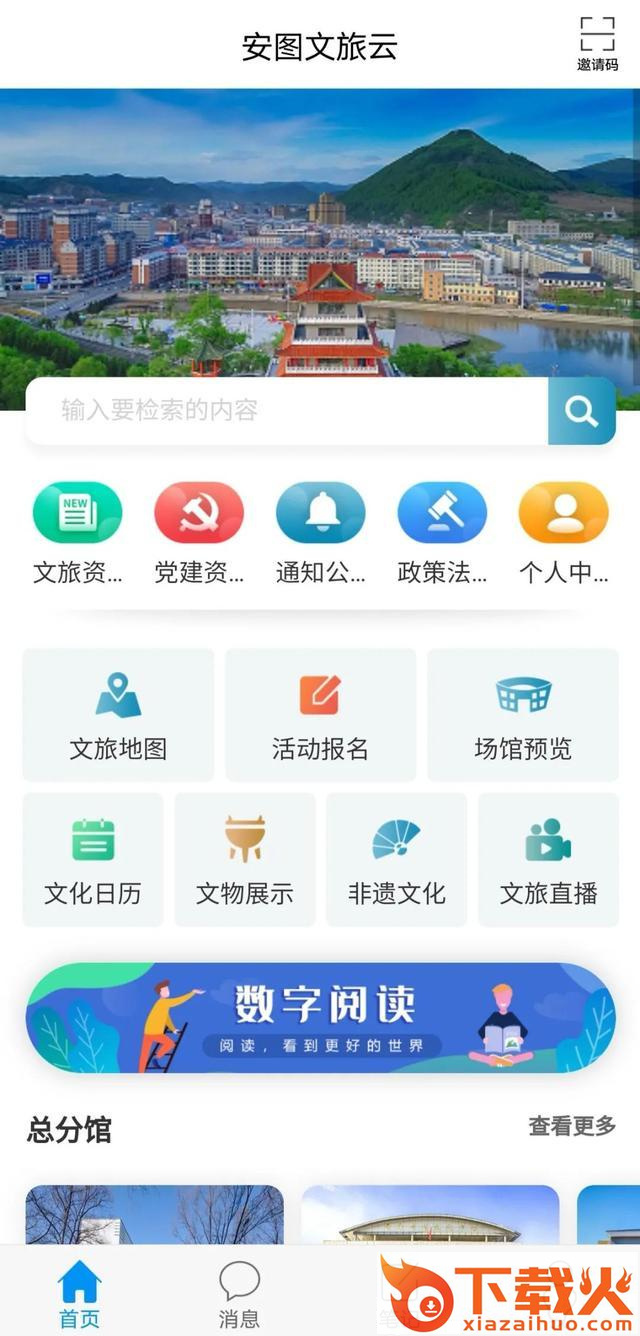
Task: Select 活动报名 activity sign-up
Action: (320, 715)
